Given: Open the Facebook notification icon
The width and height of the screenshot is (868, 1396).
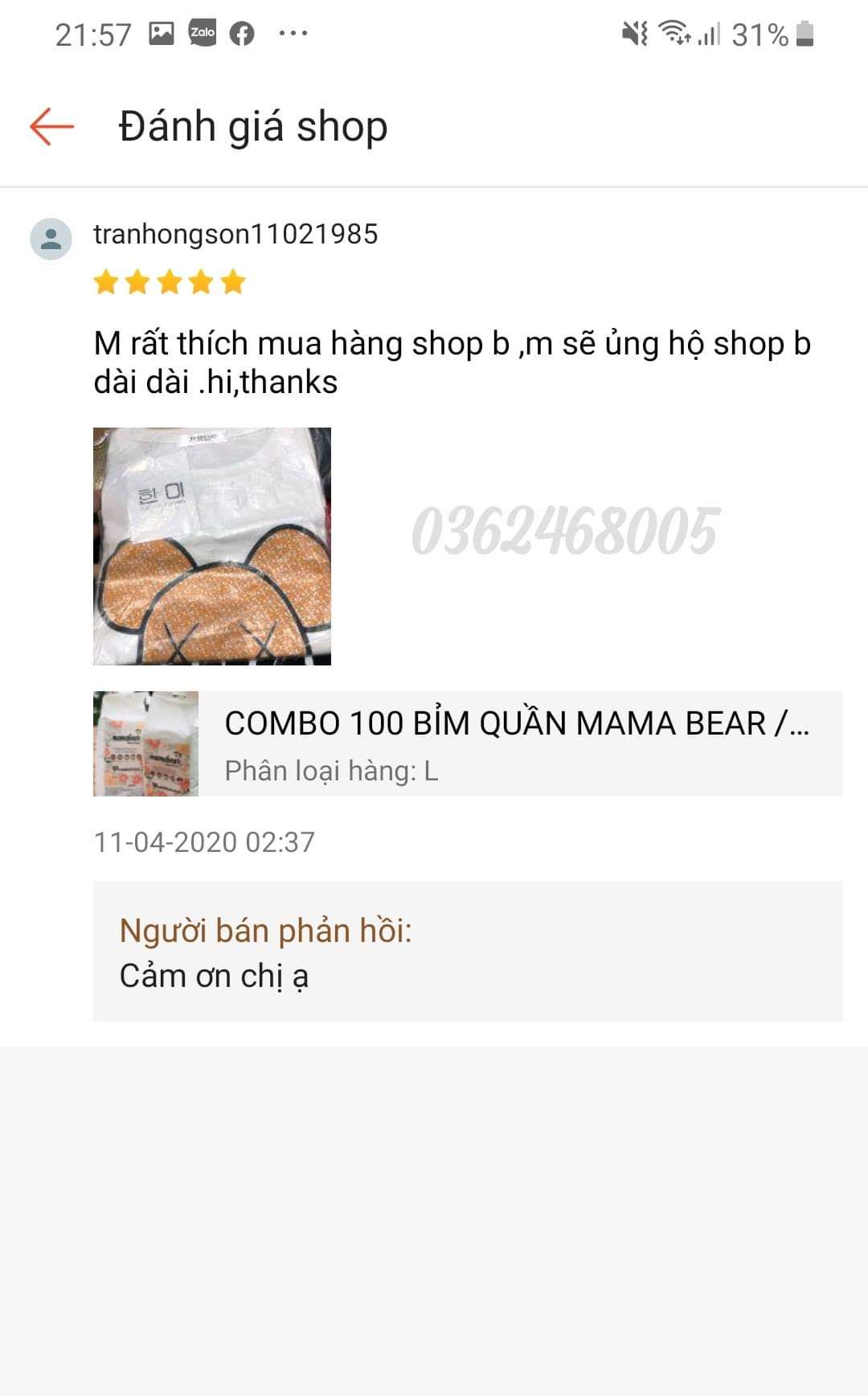Looking at the screenshot, I should [243, 32].
